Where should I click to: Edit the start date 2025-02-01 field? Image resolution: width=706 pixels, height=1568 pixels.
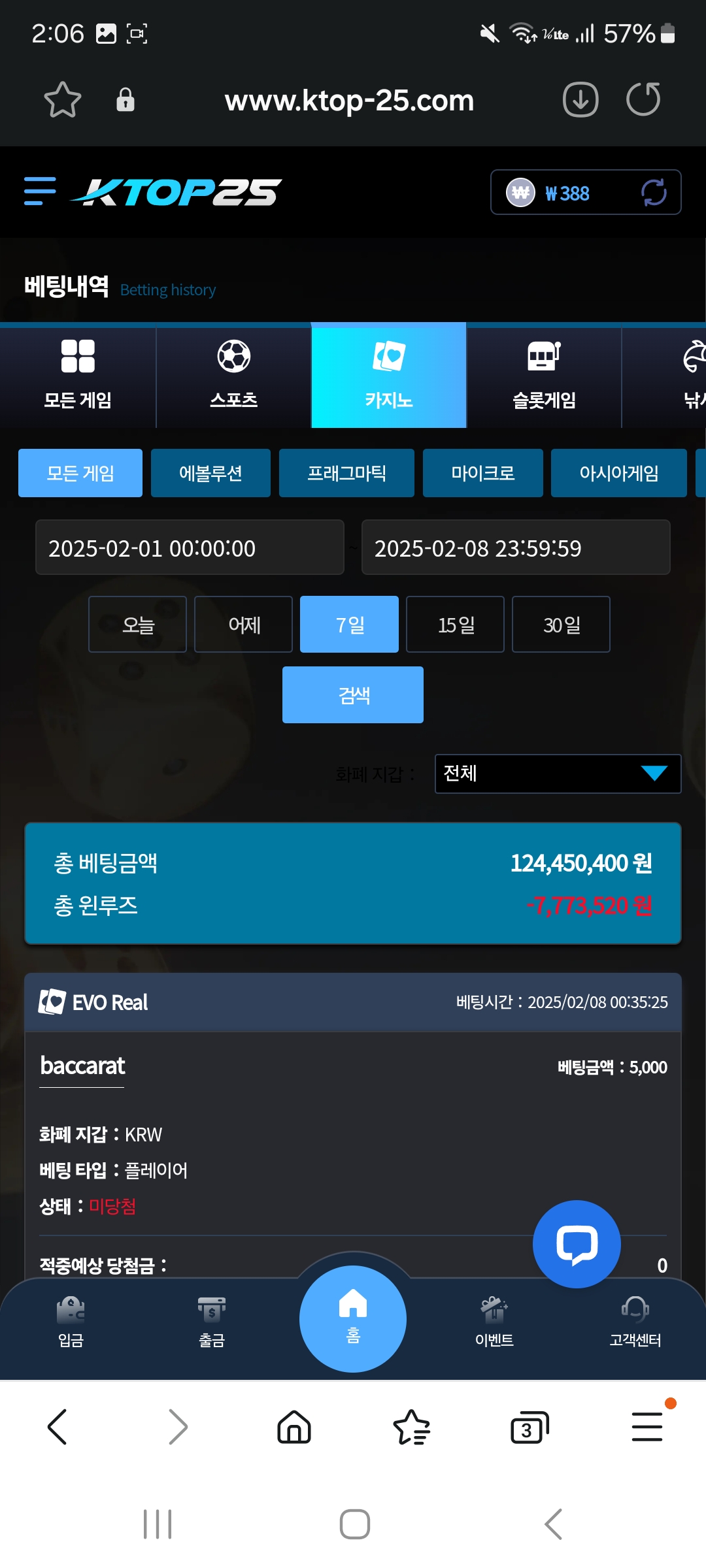[x=190, y=547]
